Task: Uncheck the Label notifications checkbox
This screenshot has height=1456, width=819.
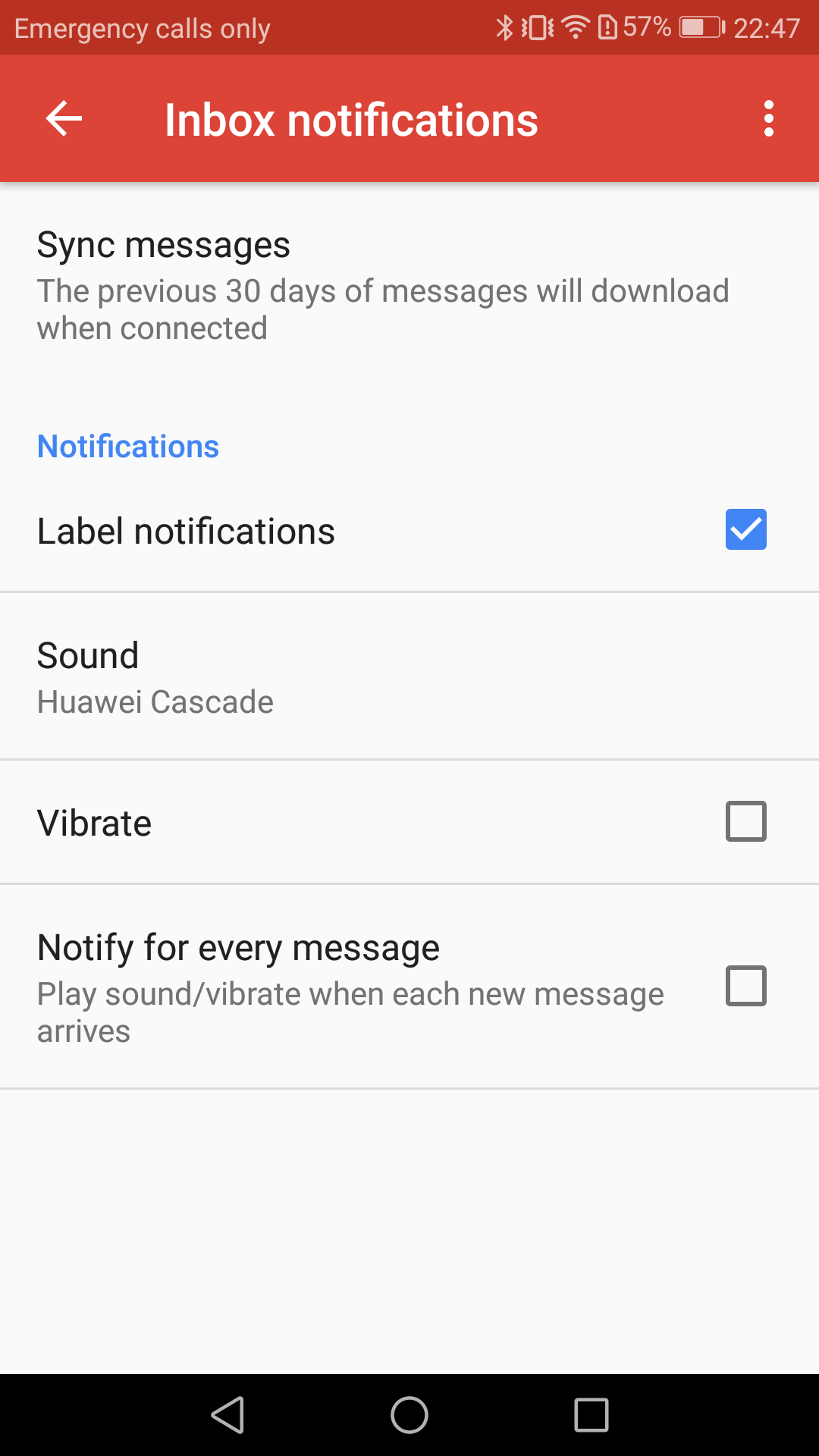Action: [746, 529]
